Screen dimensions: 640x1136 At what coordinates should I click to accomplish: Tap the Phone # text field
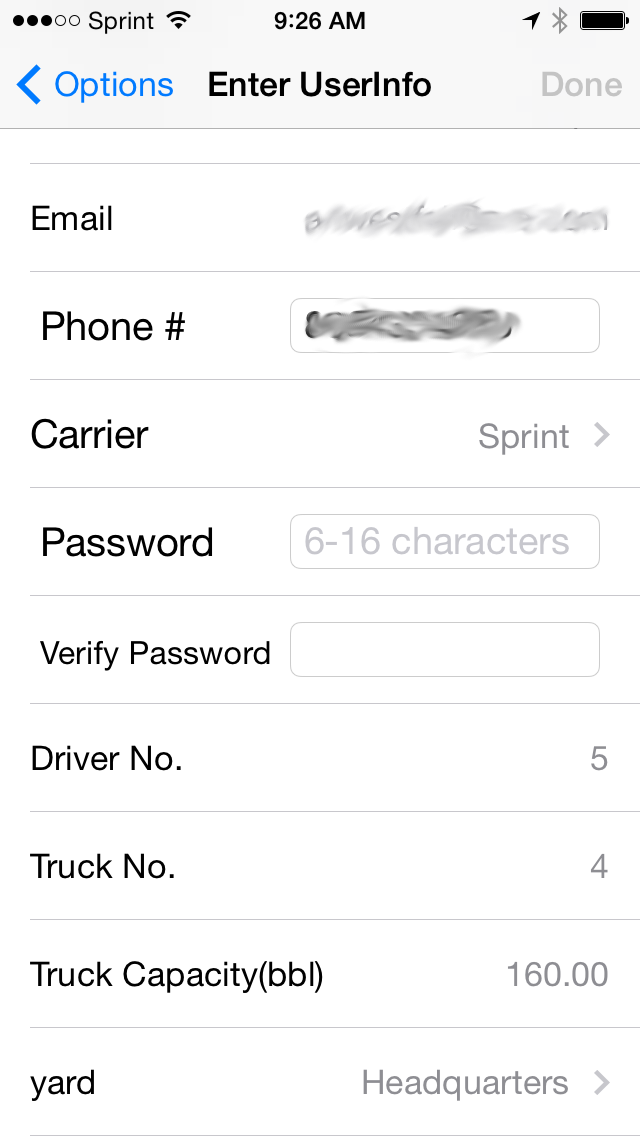444,325
